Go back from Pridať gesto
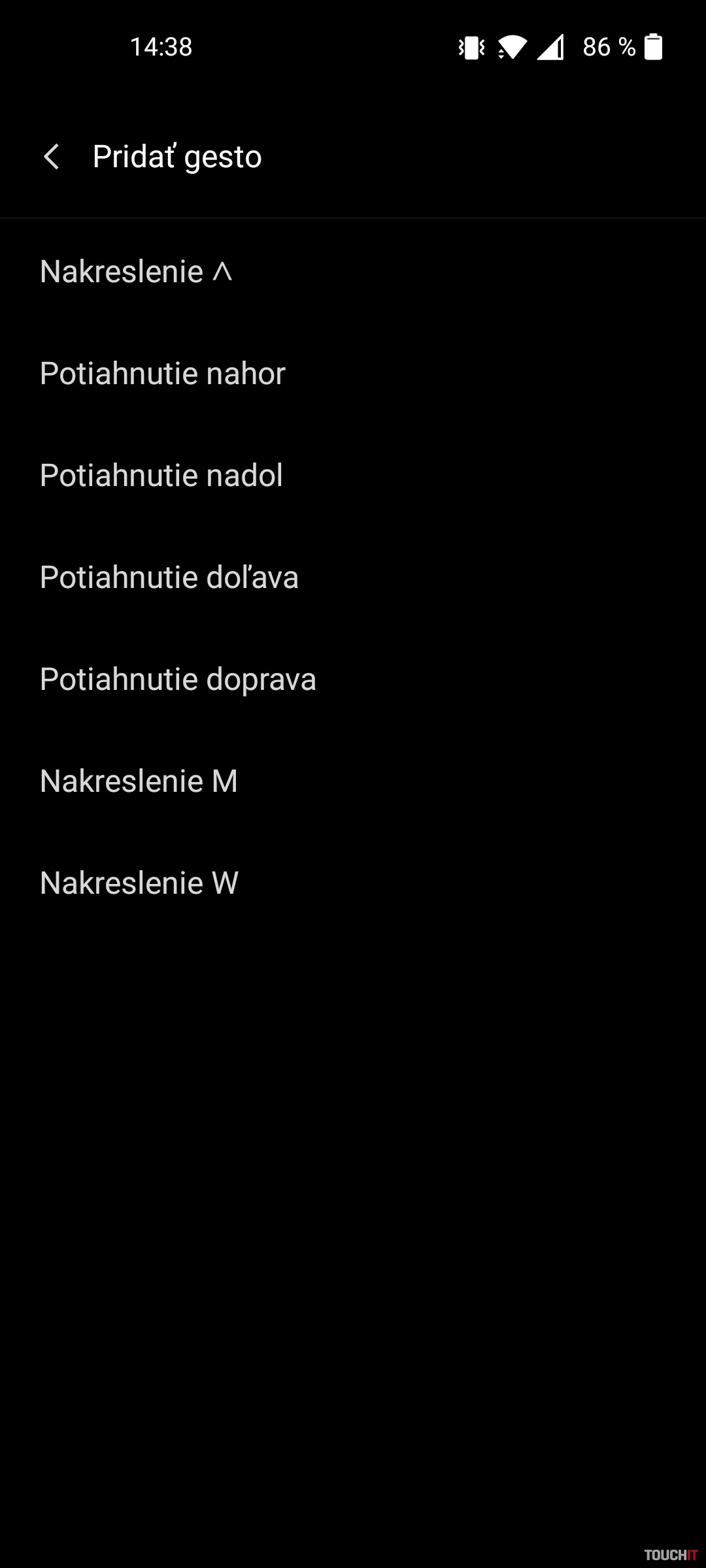This screenshot has height=1568, width=706. (51, 157)
